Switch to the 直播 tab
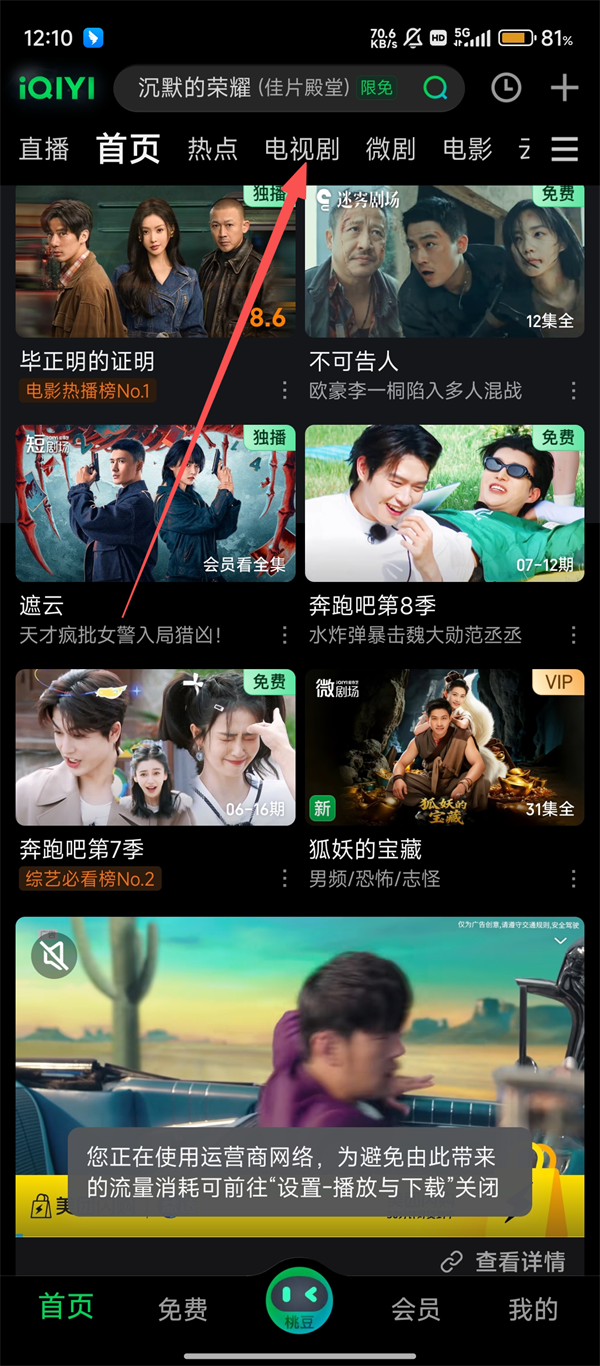The width and height of the screenshot is (600, 1366). [45, 150]
